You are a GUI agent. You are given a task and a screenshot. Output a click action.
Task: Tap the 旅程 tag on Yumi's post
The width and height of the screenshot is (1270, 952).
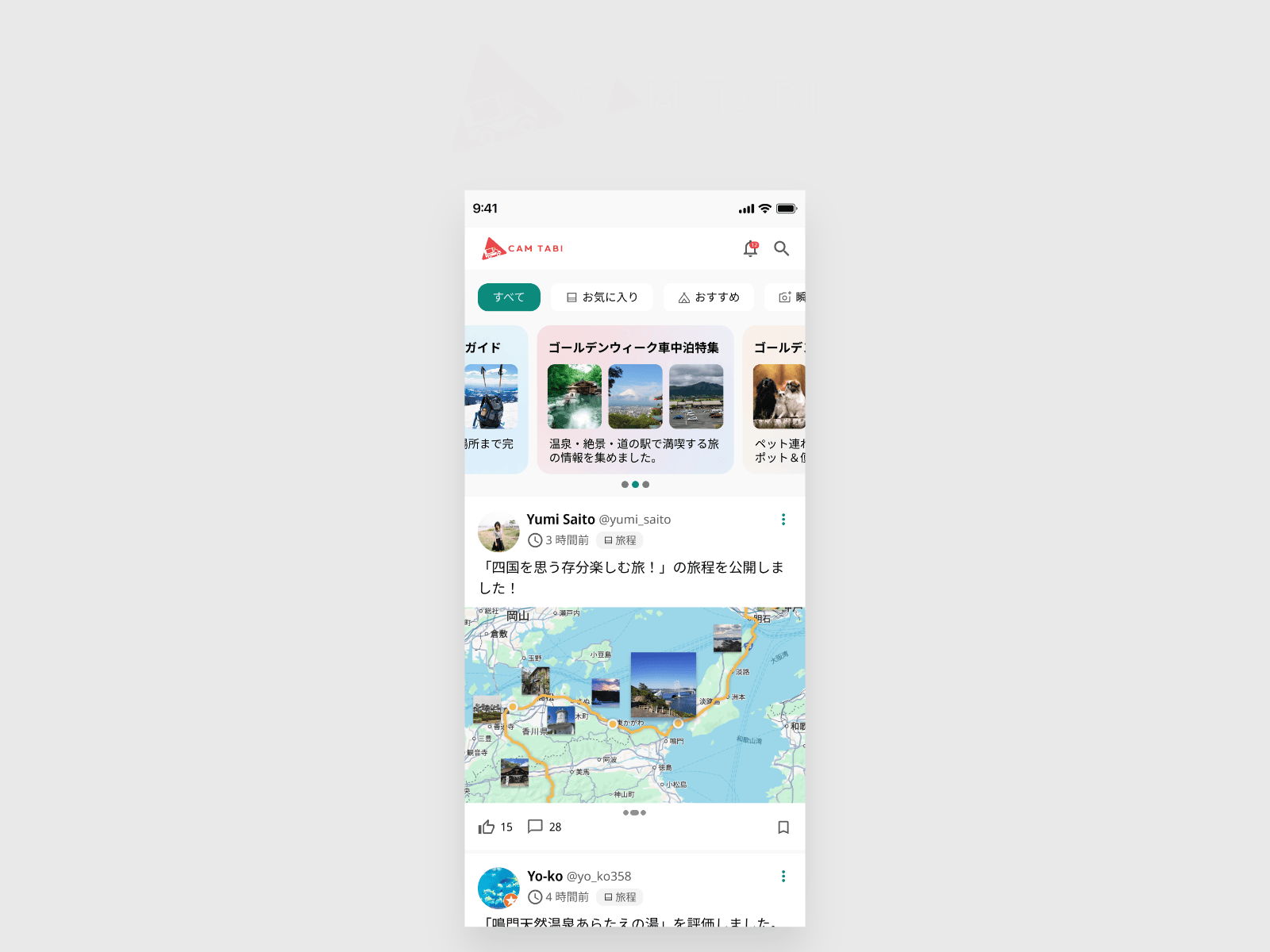(x=620, y=540)
